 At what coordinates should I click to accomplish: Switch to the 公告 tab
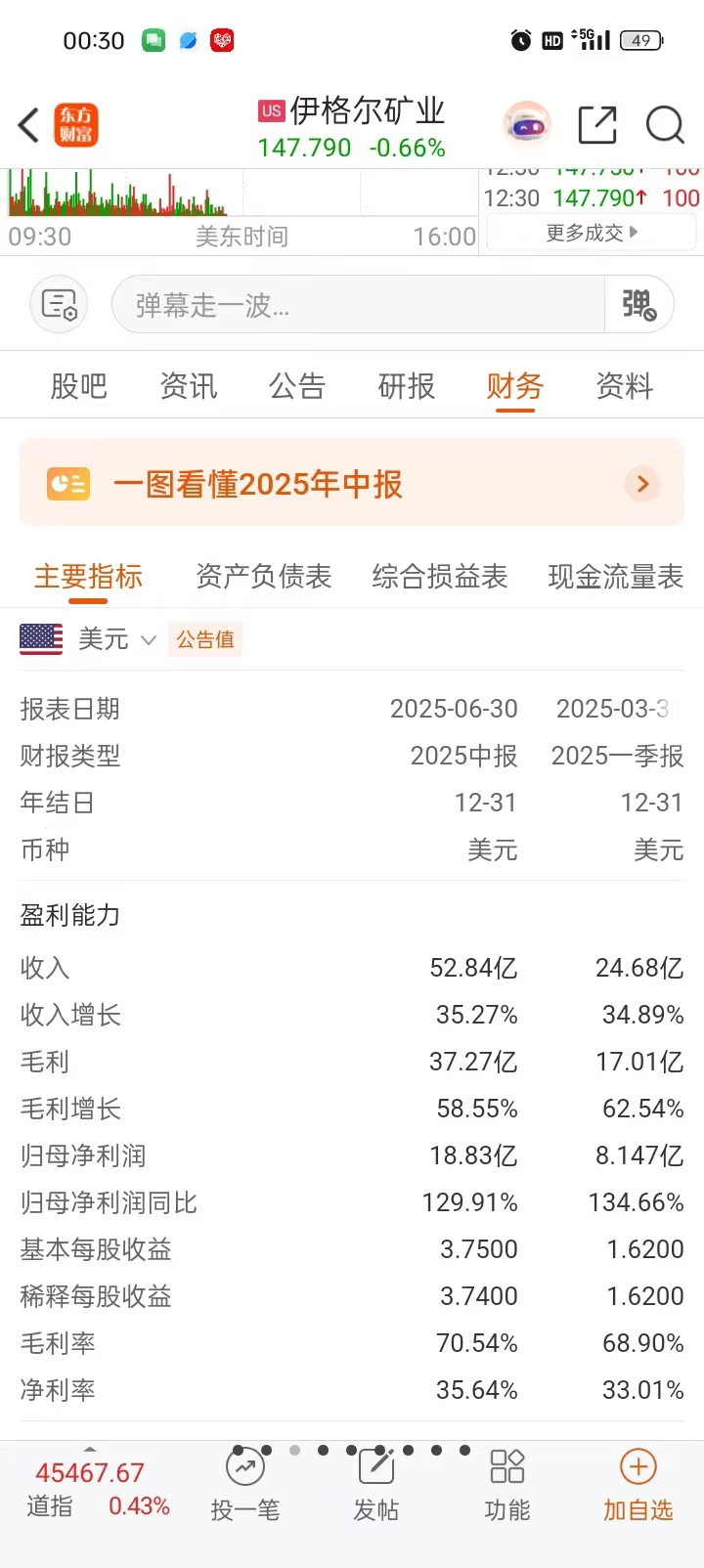297,386
